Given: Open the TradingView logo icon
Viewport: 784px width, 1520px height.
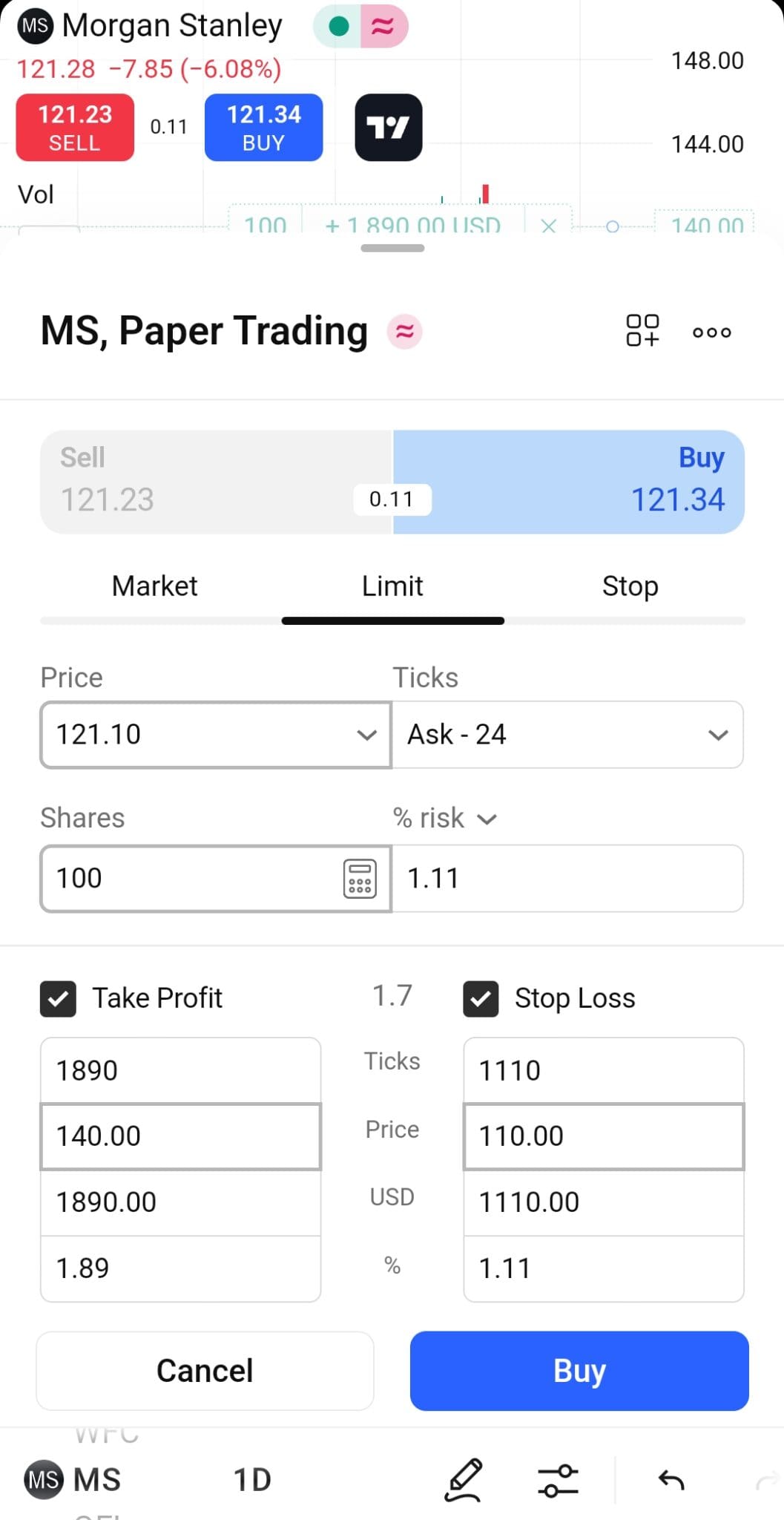Looking at the screenshot, I should [389, 127].
